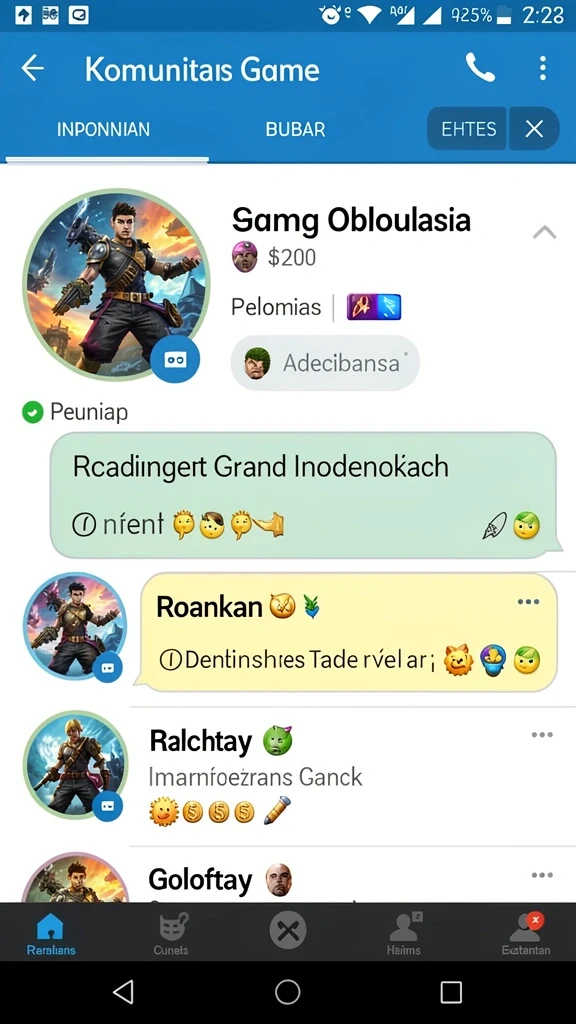Go back using the header arrow
The height and width of the screenshot is (1024, 576).
pyautogui.click(x=33, y=68)
